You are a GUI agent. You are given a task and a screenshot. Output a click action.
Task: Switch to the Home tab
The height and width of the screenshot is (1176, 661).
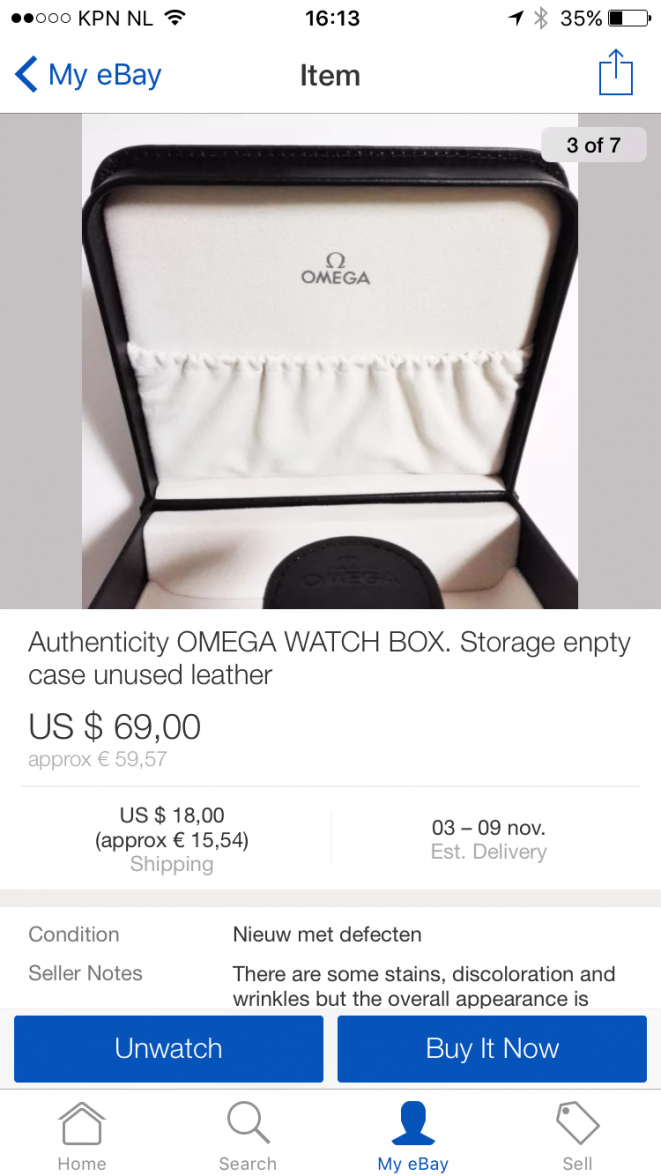[82, 1135]
